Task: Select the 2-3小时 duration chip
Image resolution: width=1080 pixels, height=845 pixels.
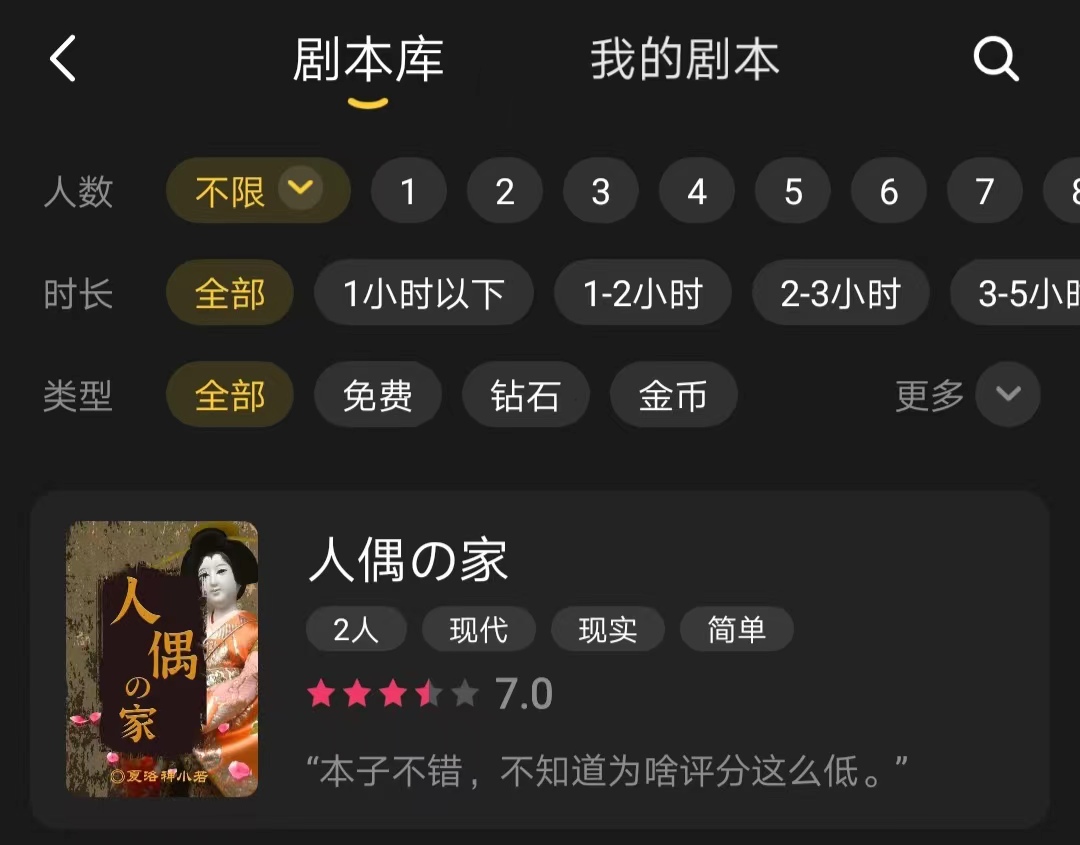Action: (840, 294)
